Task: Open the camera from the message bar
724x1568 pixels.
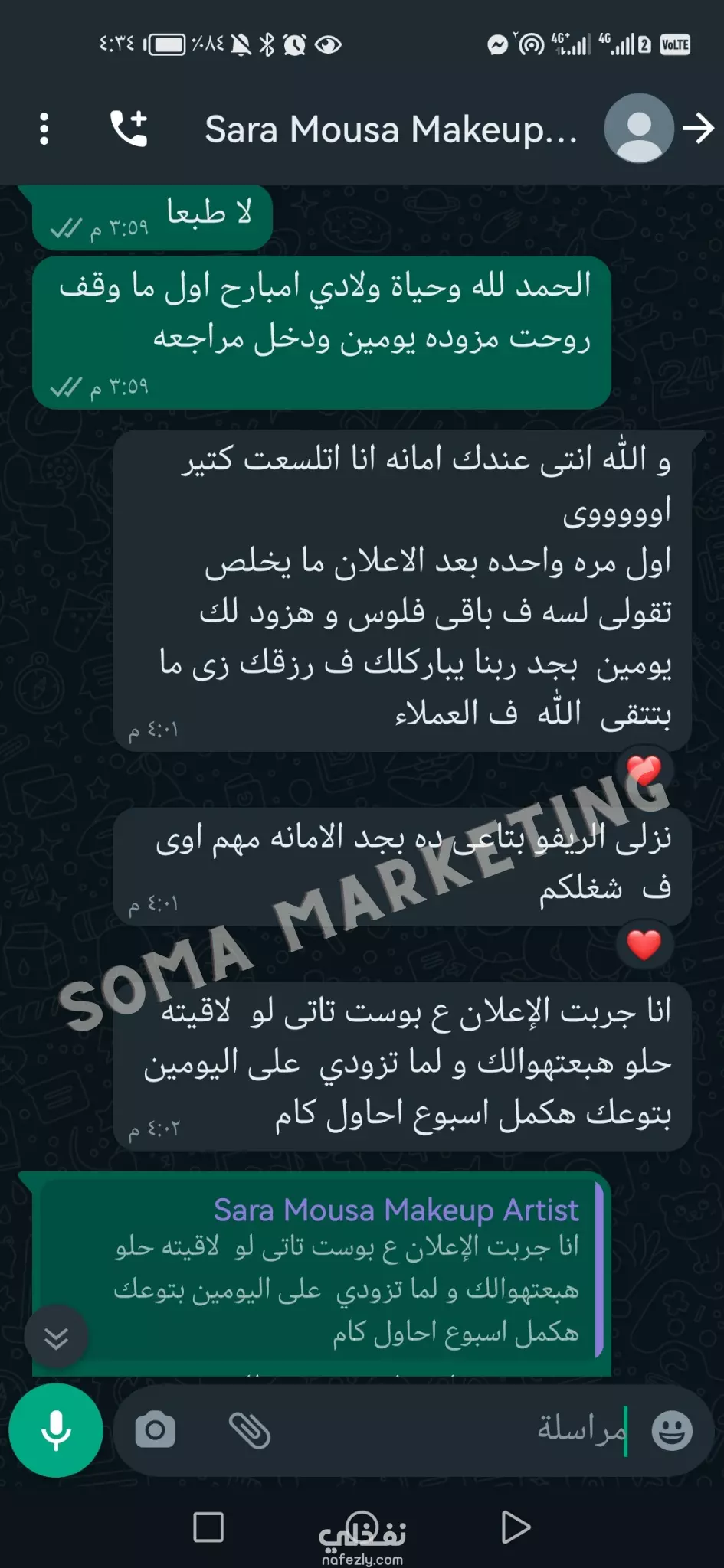Action: point(156,1430)
